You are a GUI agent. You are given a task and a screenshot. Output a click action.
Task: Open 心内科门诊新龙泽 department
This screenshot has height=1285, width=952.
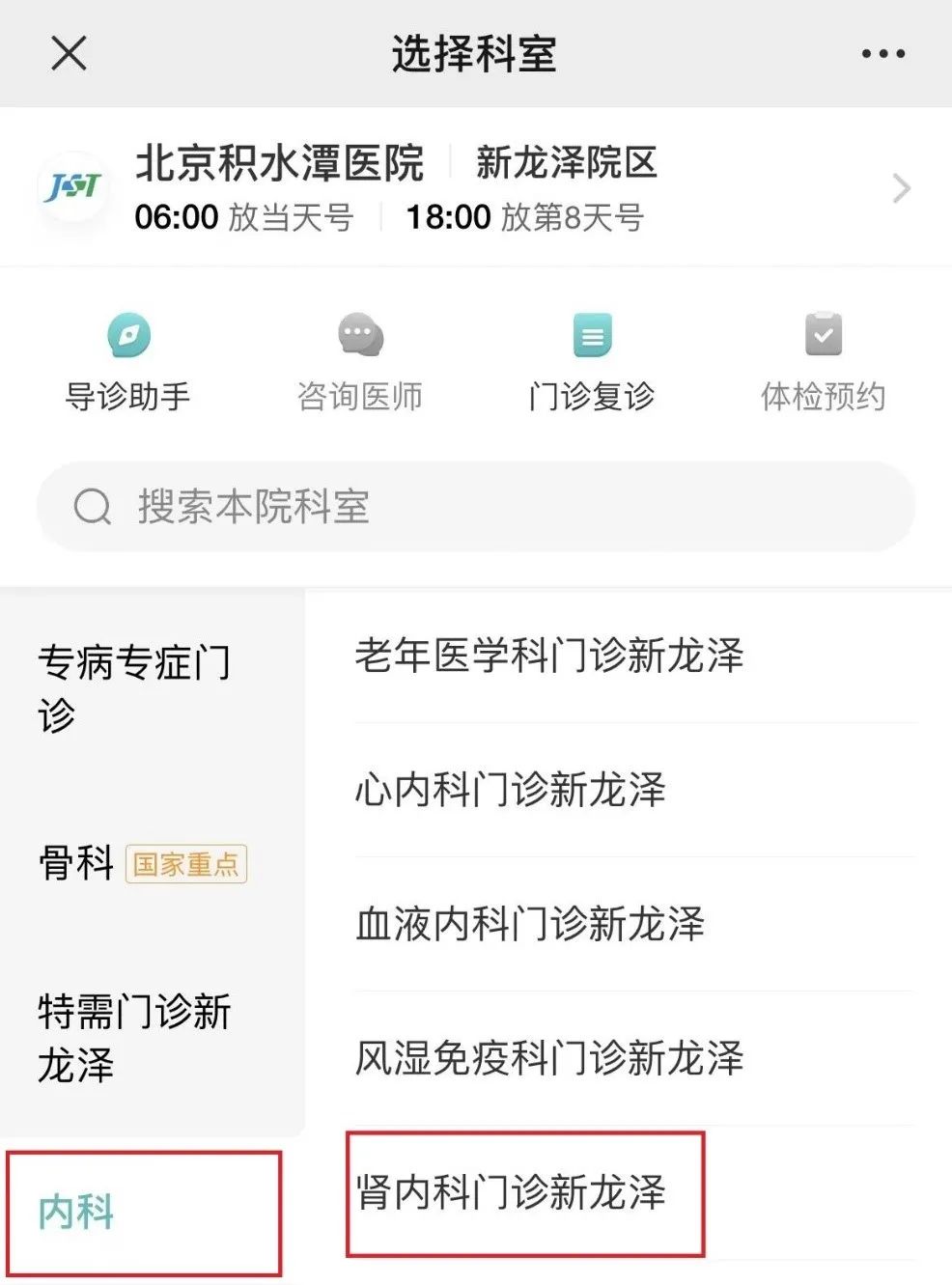(510, 790)
